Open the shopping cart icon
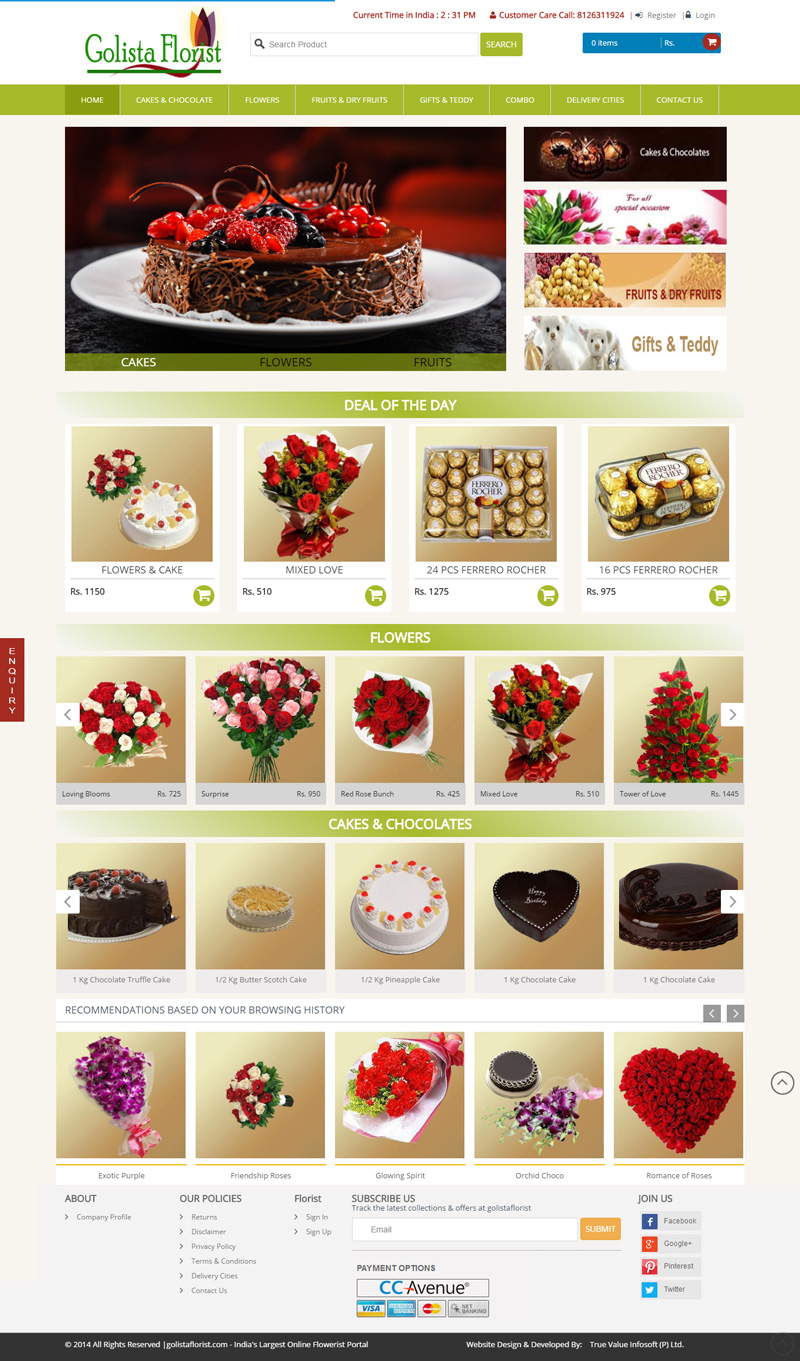This screenshot has width=800, height=1361. 711,42
